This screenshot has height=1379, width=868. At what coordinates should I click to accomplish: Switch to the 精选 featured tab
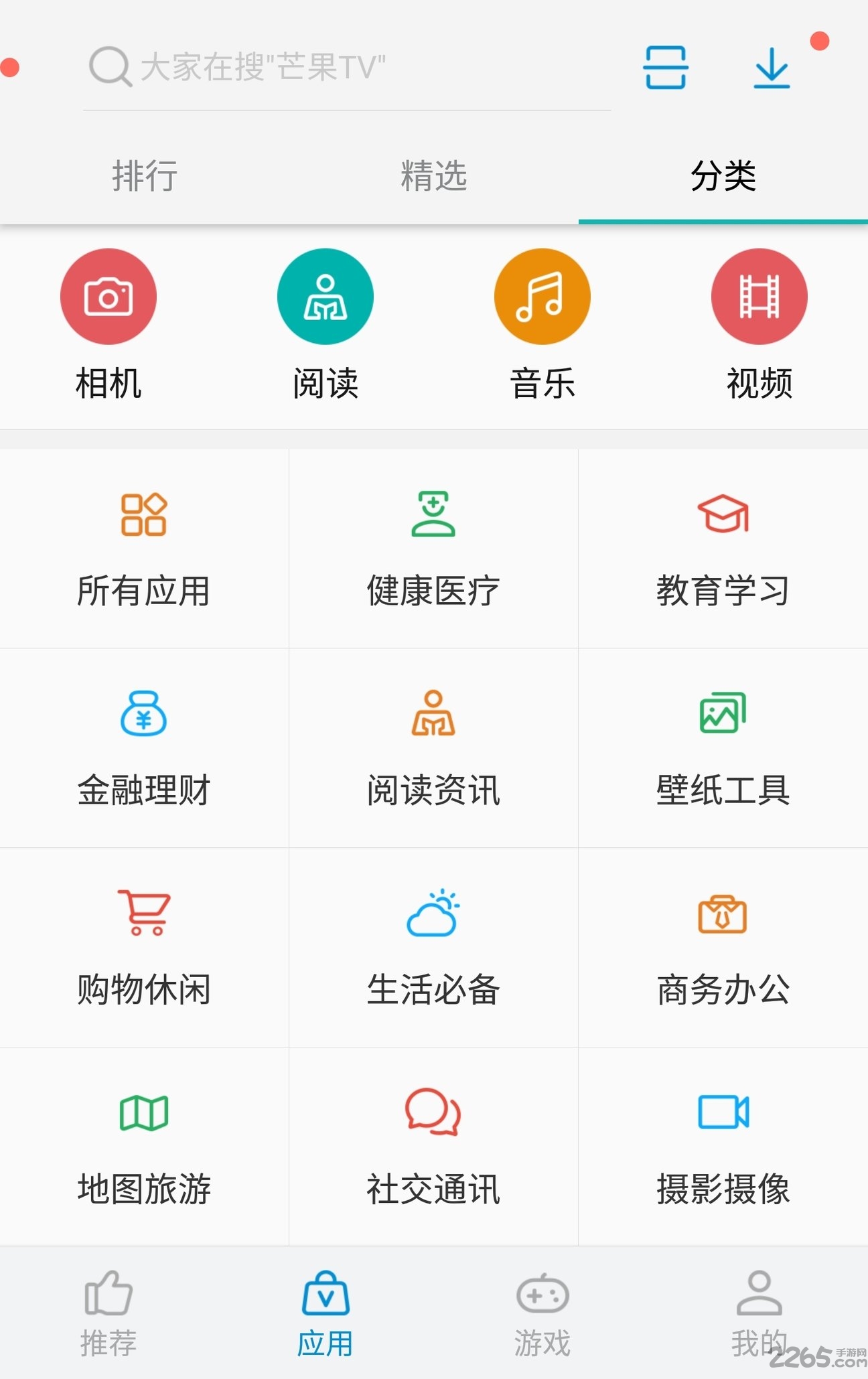(x=434, y=177)
